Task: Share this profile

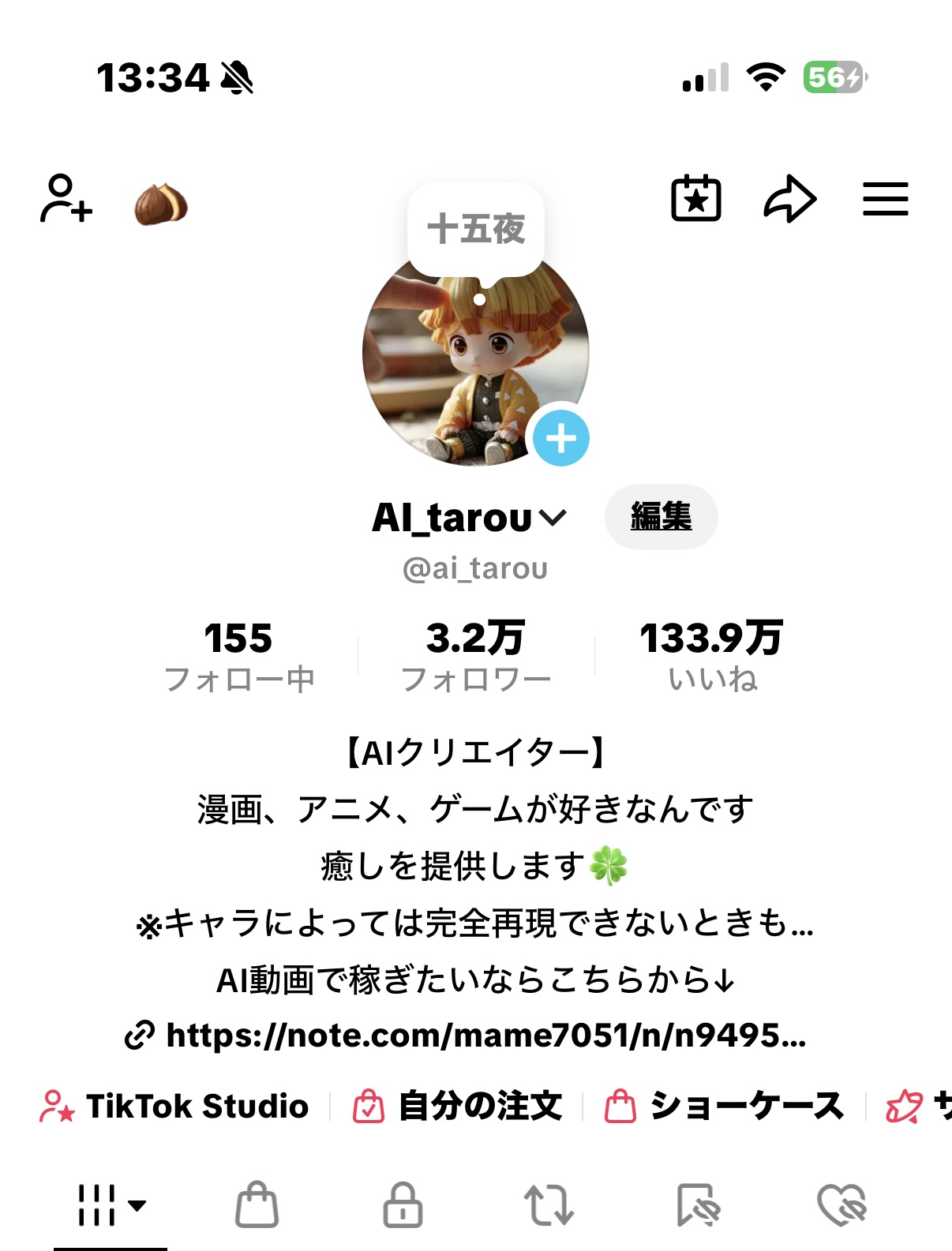Action: (789, 199)
